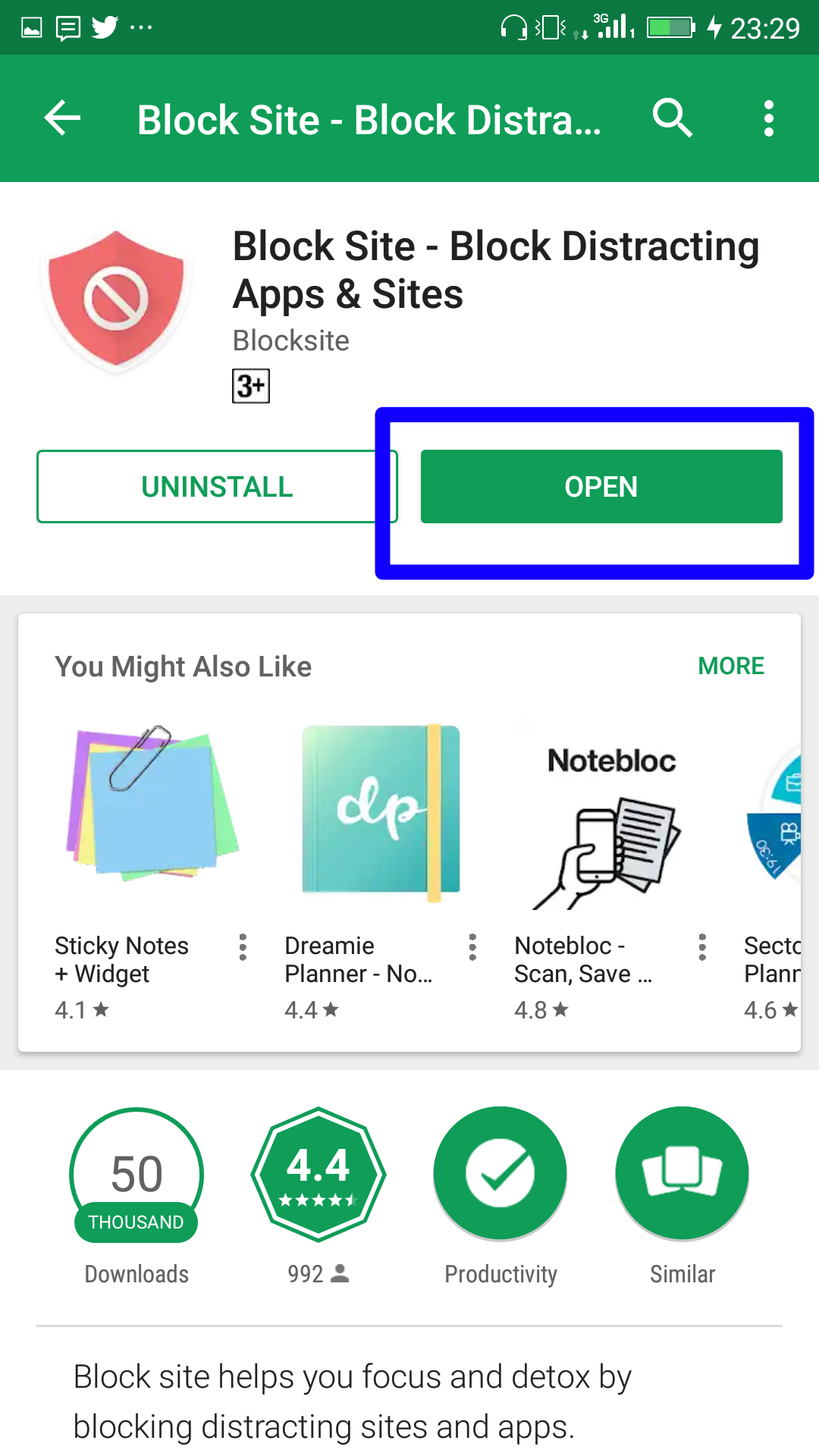See MORE similar app suggestions
The width and height of the screenshot is (819, 1456).
731,666
